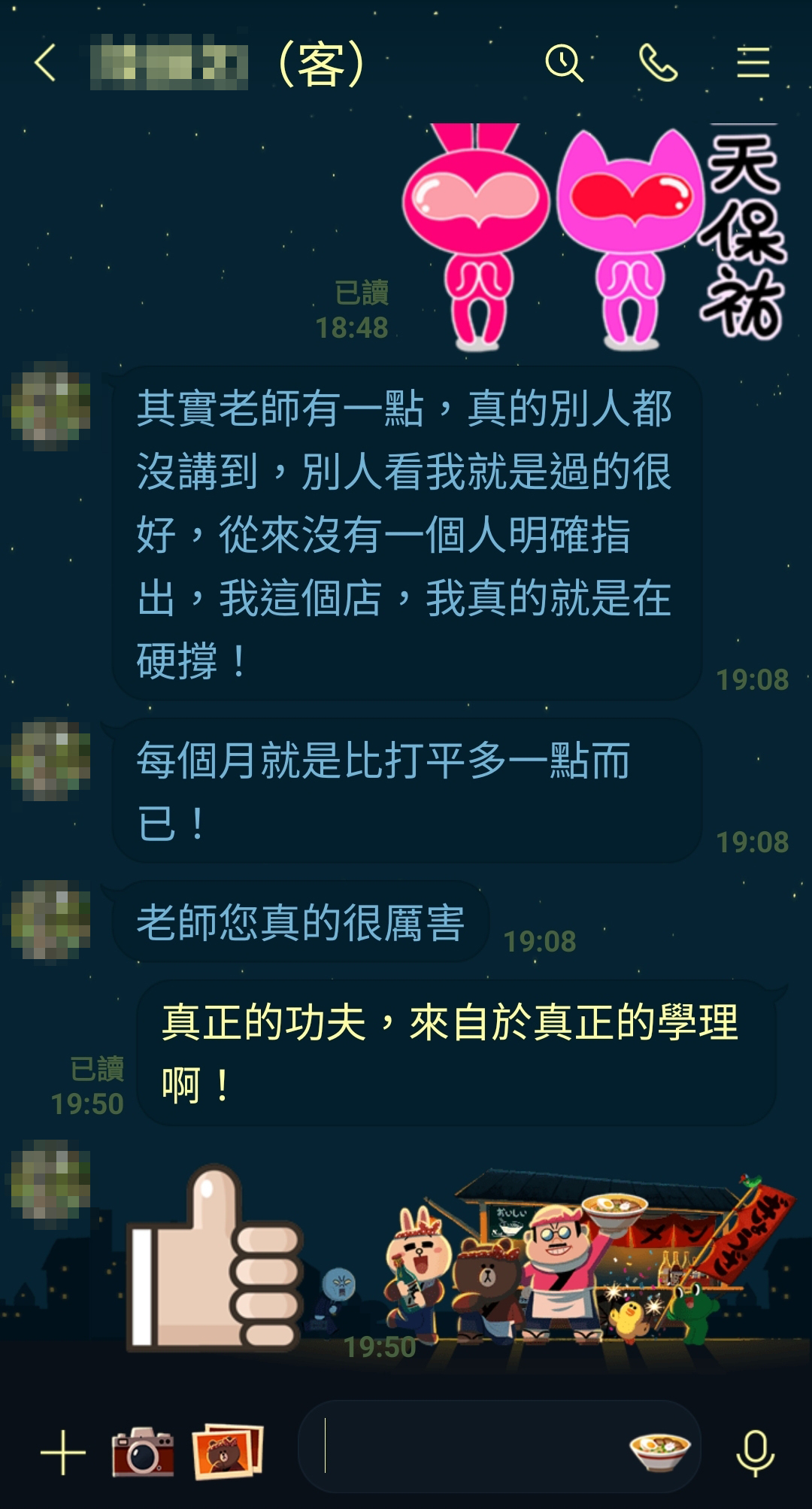Search within this conversation
This screenshot has width=812, height=1509.
(564, 63)
